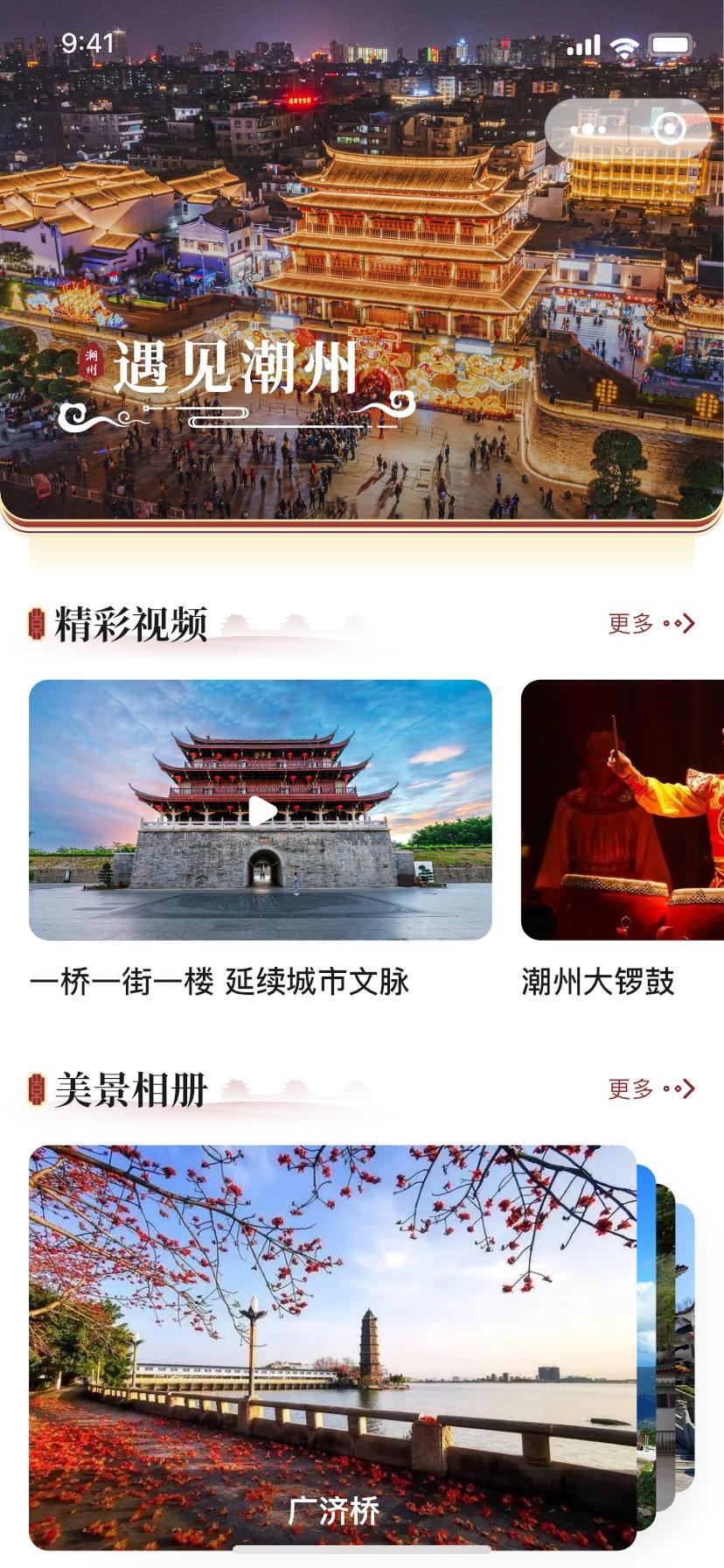Play the 一桥一街一楼 video with play button
Screen dimensions: 724x1568
(x=262, y=812)
